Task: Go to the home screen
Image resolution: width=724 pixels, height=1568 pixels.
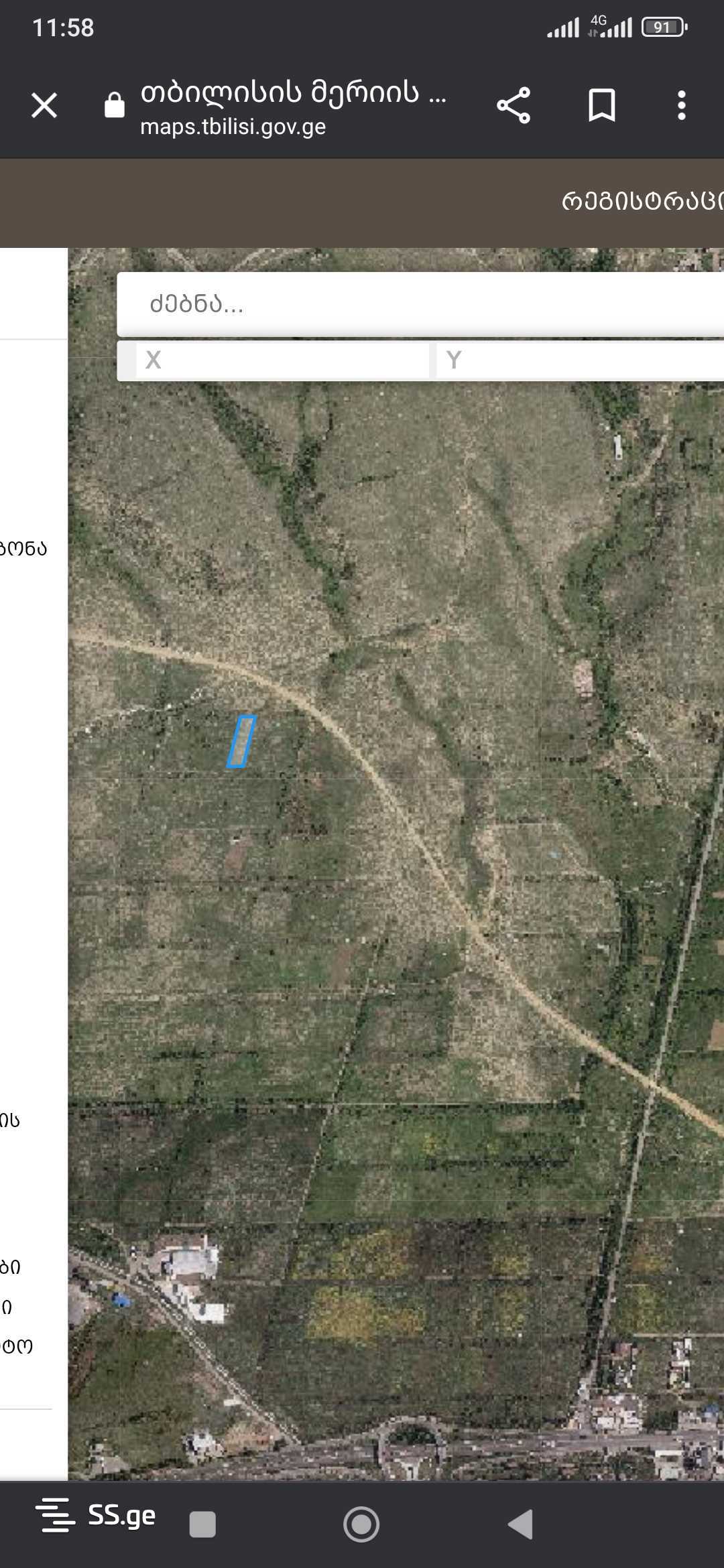Action: coord(361,1524)
